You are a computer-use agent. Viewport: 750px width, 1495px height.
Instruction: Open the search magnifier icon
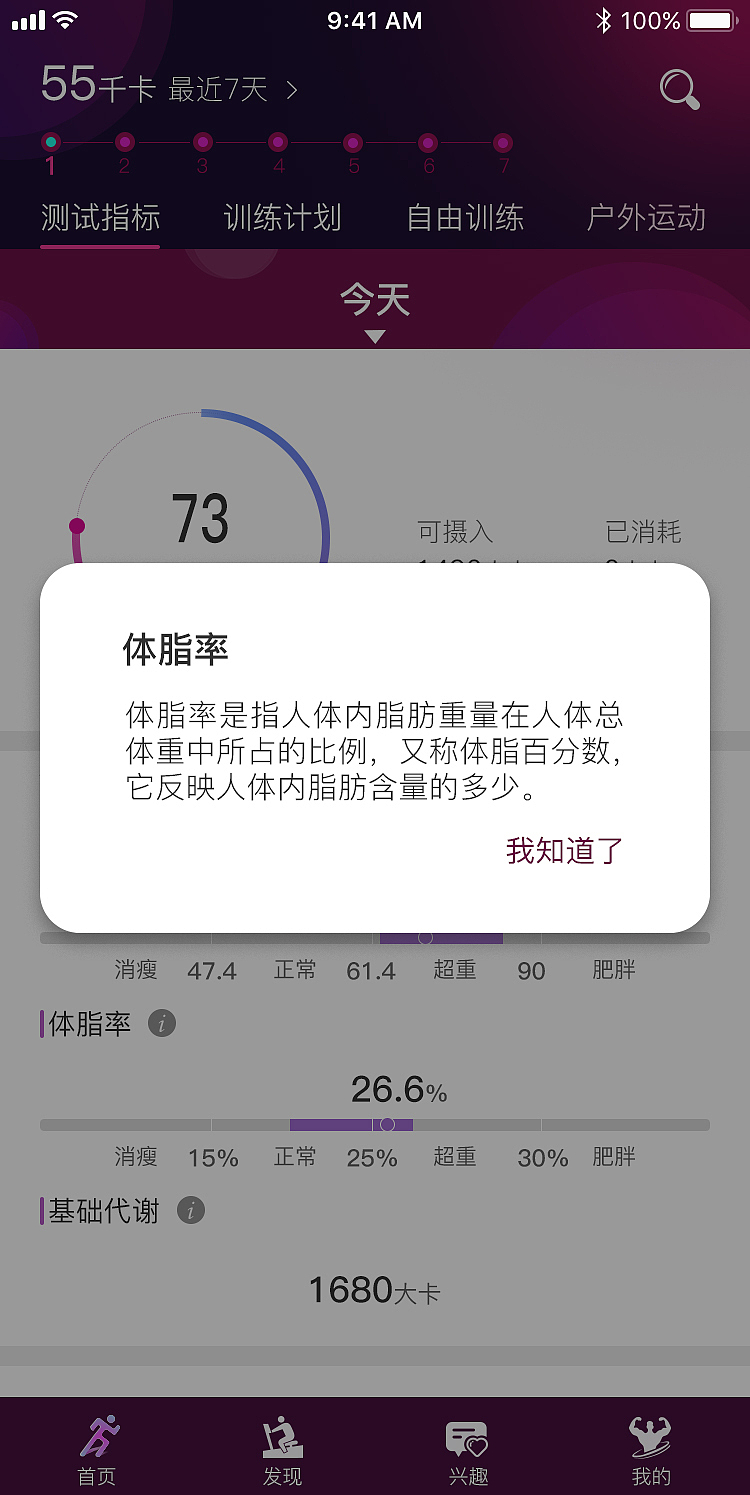pos(679,90)
